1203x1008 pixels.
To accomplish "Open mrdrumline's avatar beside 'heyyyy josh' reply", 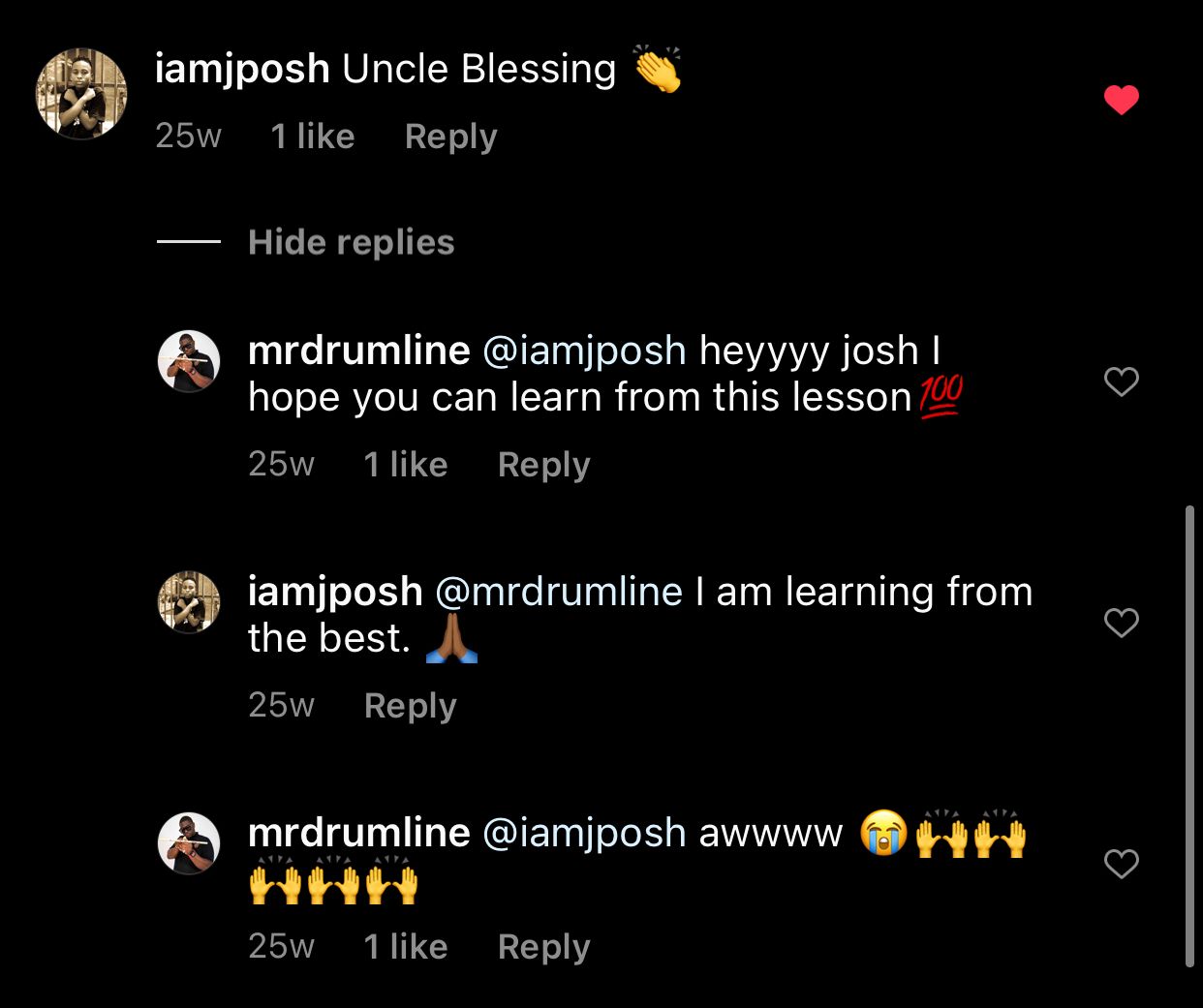I will tap(189, 361).
